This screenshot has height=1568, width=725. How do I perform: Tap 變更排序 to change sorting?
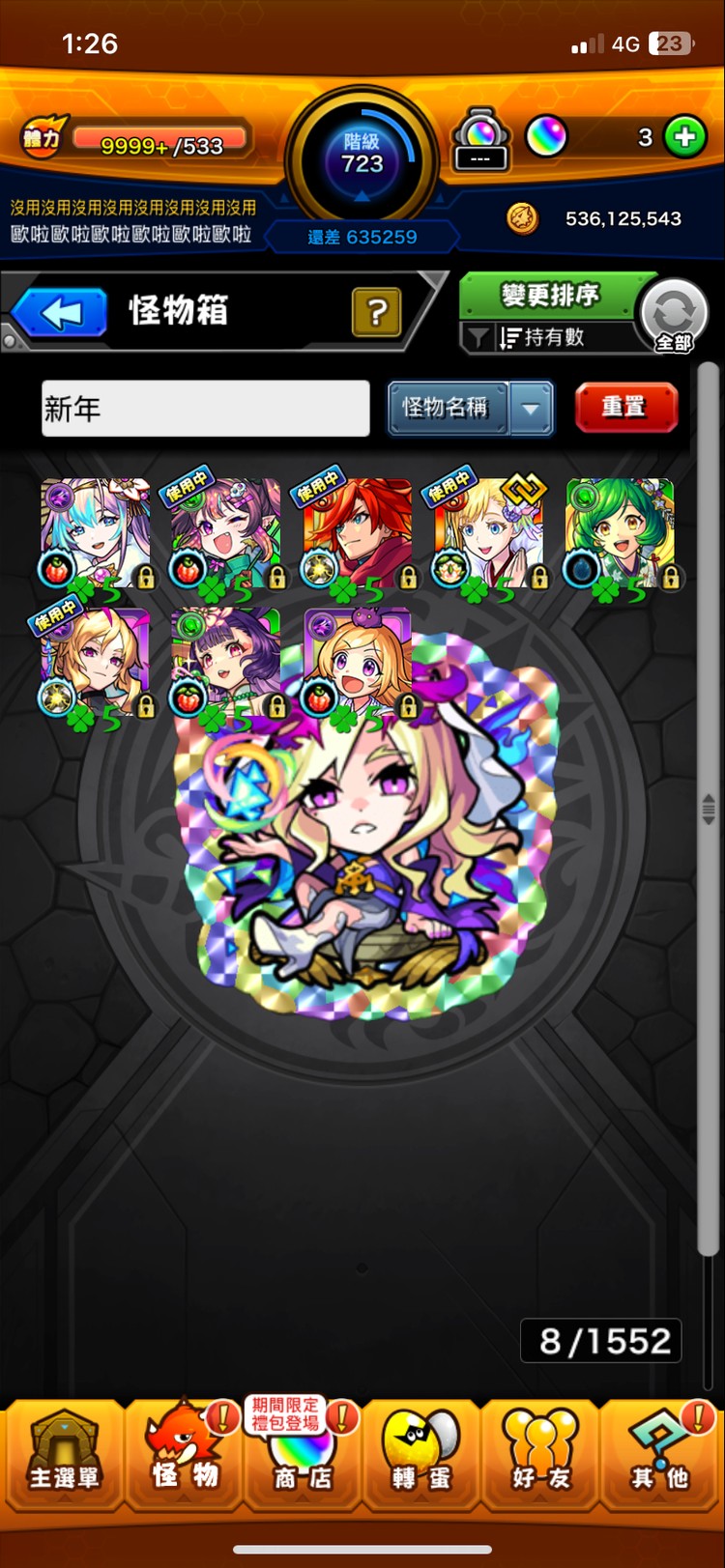(549, 295)
